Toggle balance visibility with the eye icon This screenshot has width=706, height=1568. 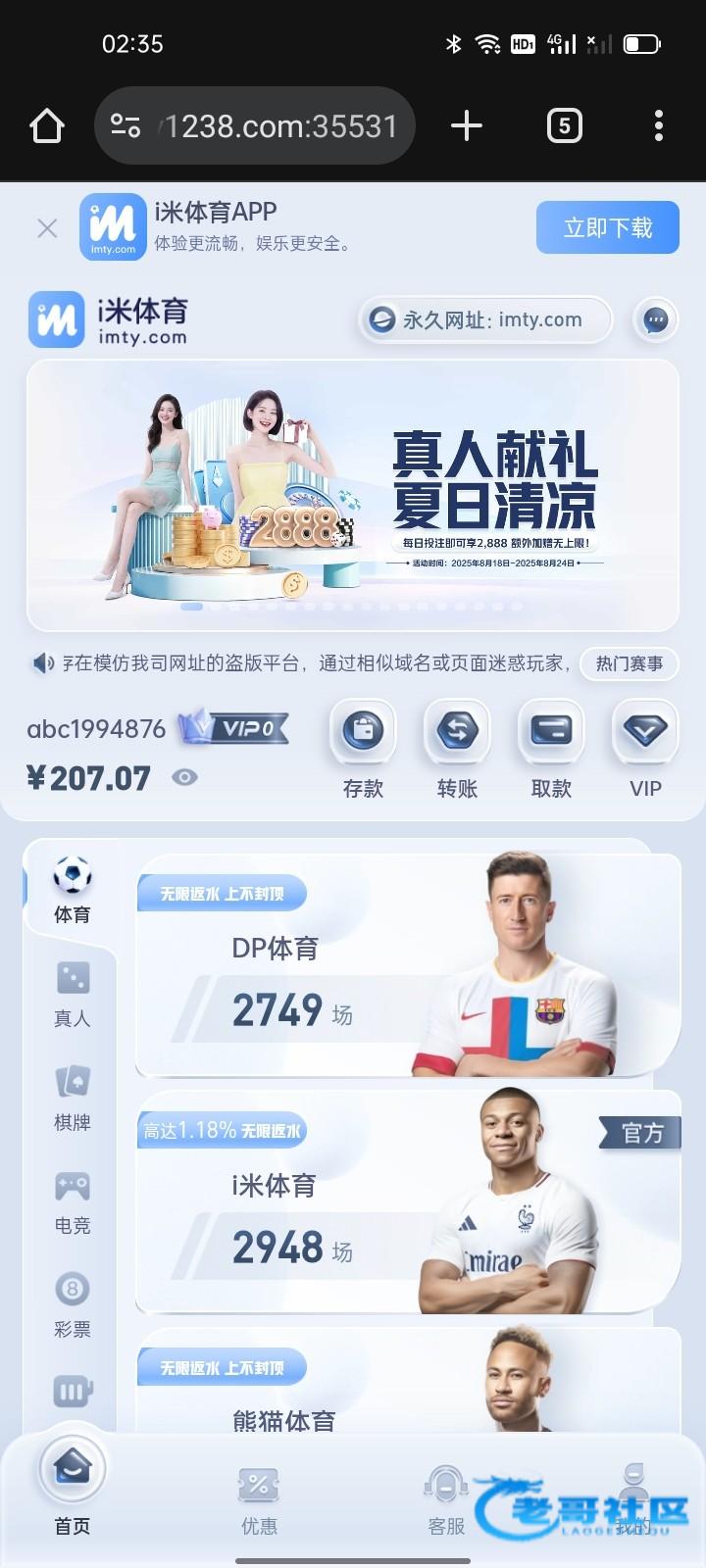pyautogui.click(x=184, y=777)
